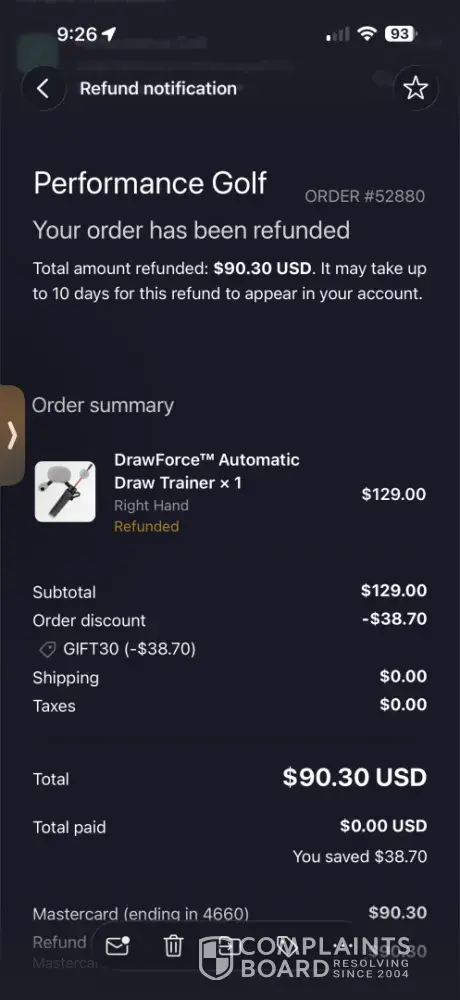Star this refund email

point(415,89)
